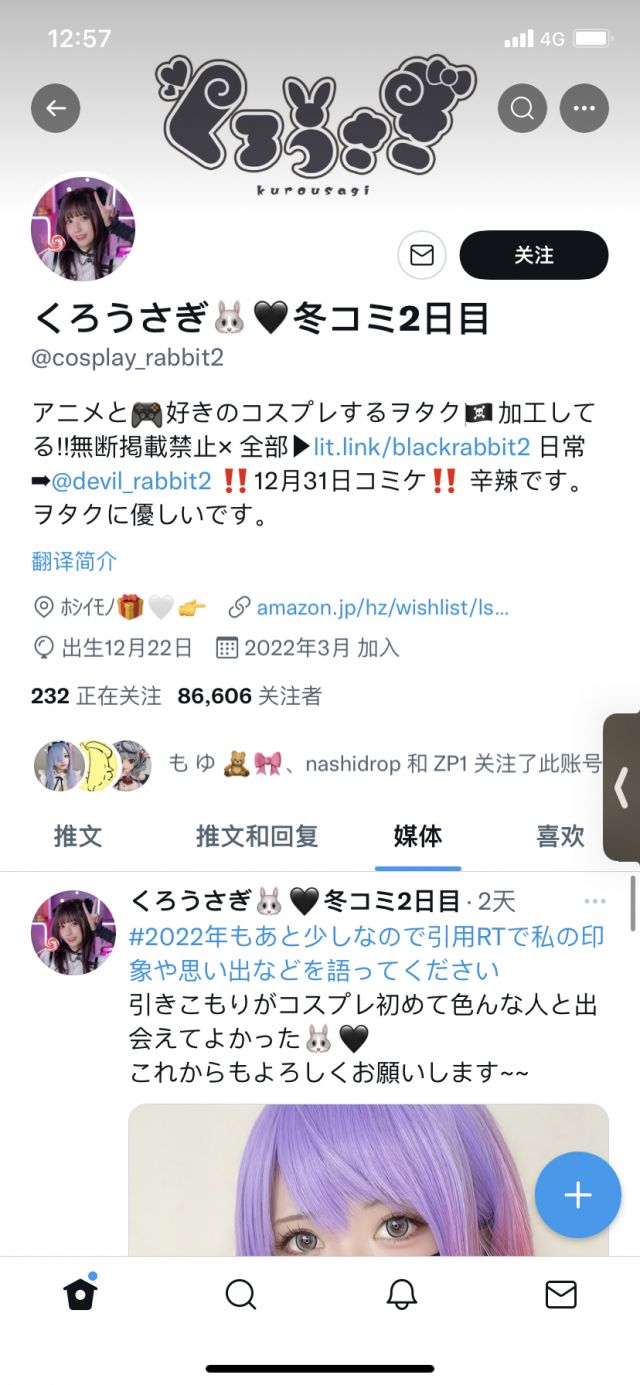Follow this account with 关注 button
Screen dimensions: 640x1385
click(534, 255)
